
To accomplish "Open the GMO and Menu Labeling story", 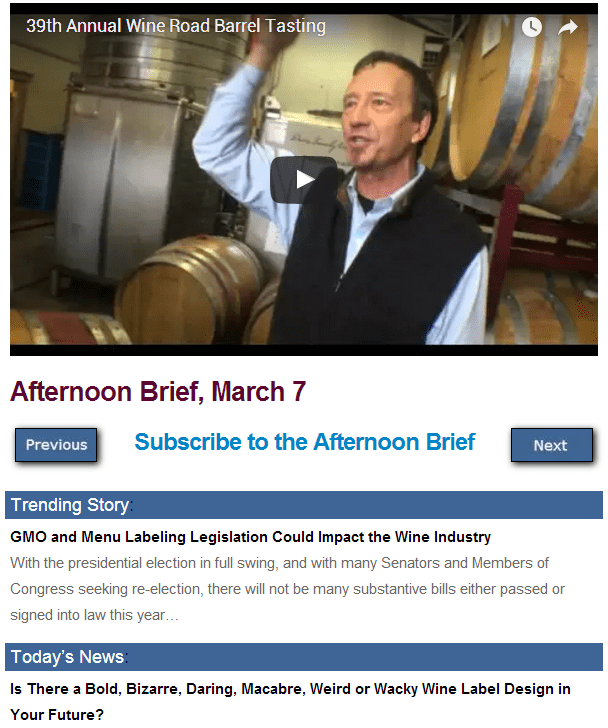I will tap(250, 537).
